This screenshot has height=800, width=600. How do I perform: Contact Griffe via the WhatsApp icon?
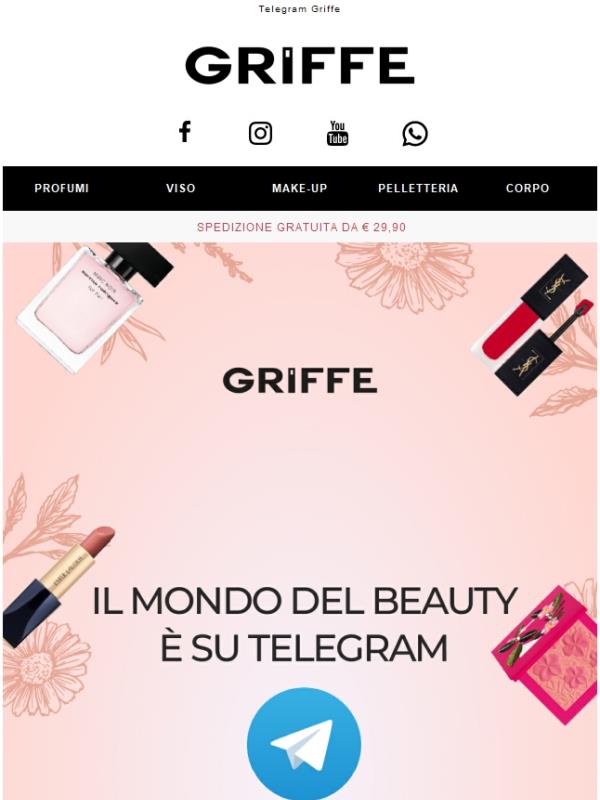point(415,133)
